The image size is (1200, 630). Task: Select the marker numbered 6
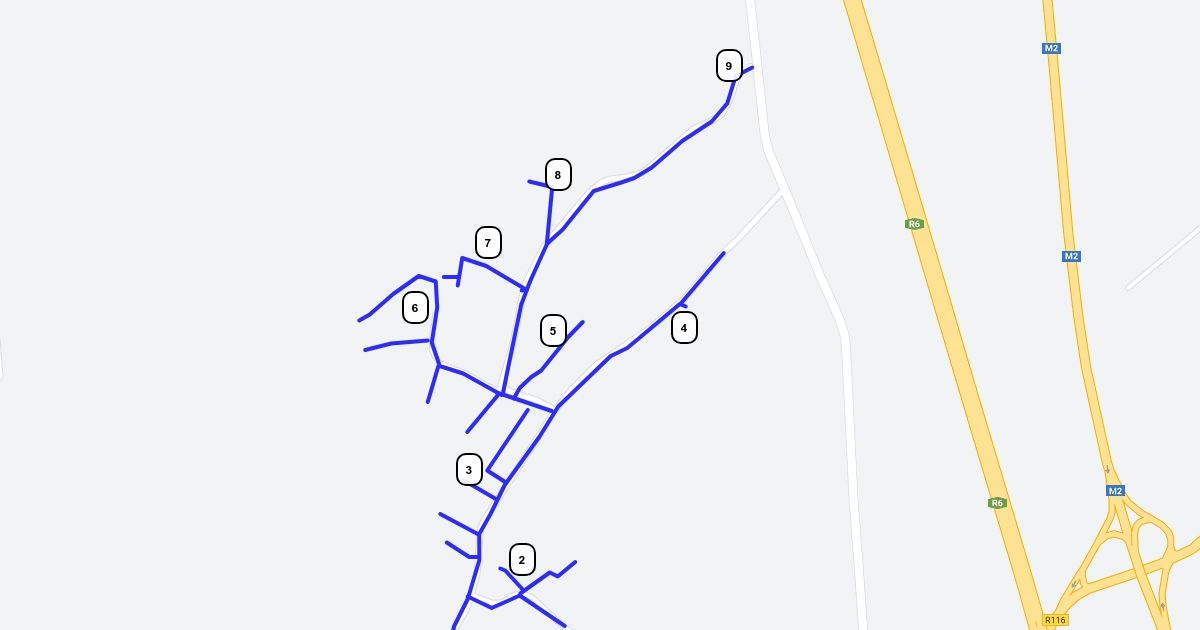(415, 308)
